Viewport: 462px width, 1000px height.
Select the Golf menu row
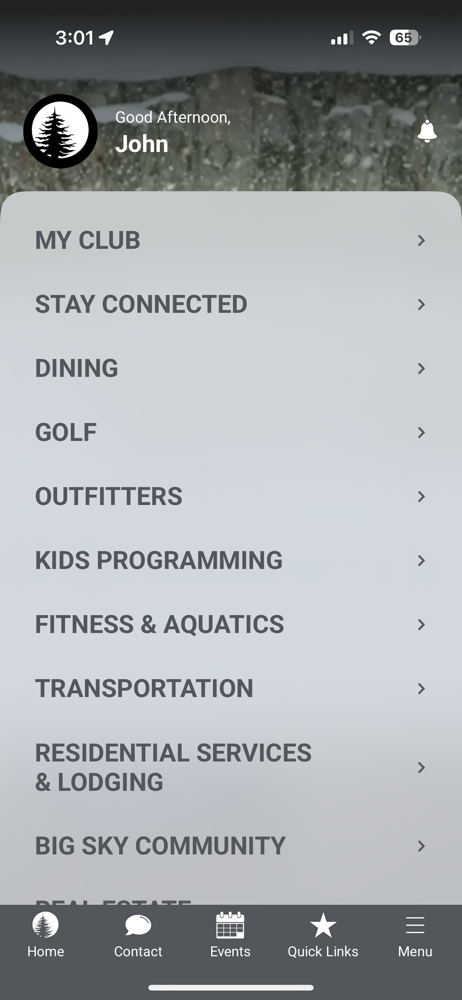point(231,432)
